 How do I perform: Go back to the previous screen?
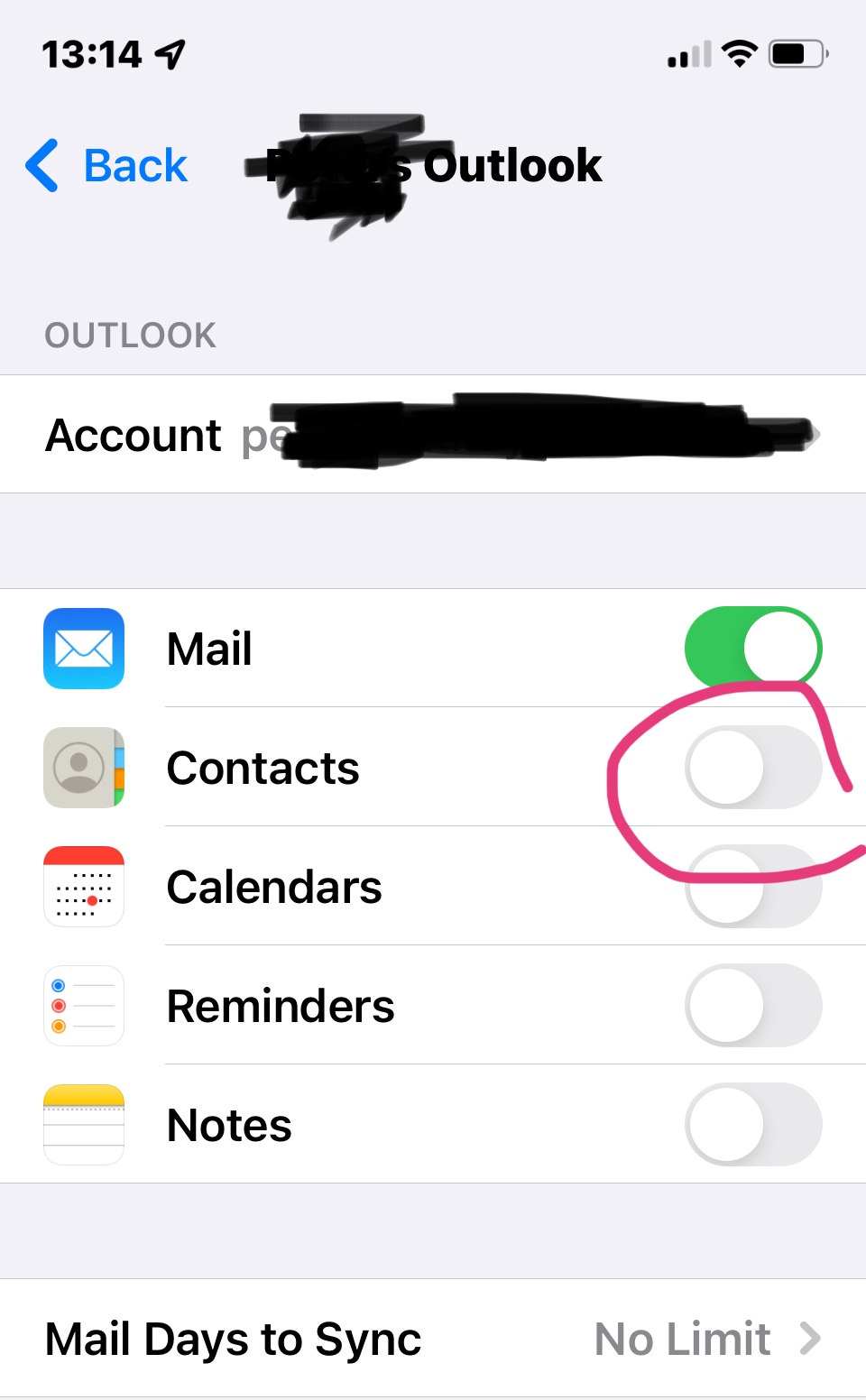[x=106, y=166]
